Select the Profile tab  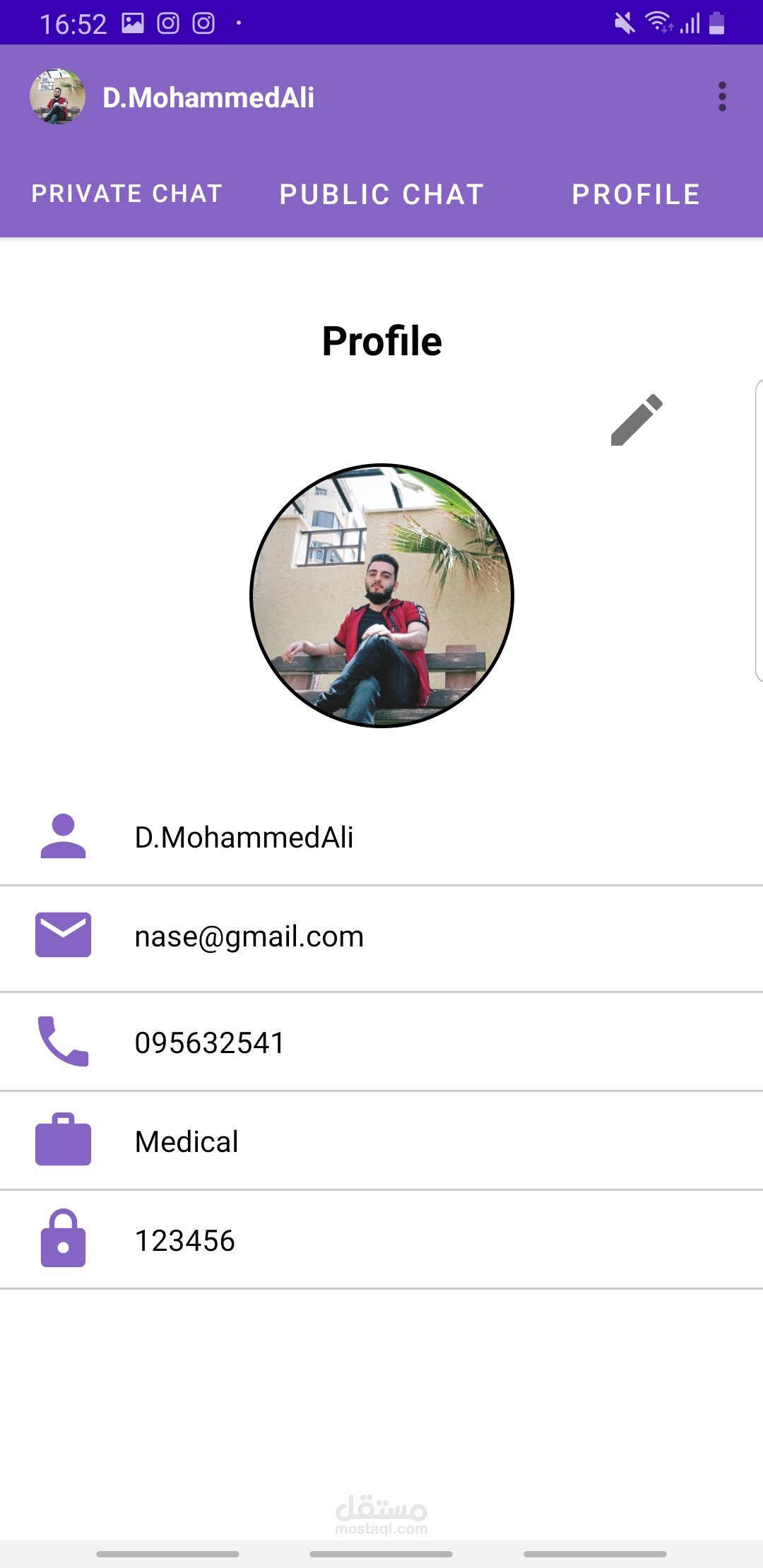tap(636, 194)
